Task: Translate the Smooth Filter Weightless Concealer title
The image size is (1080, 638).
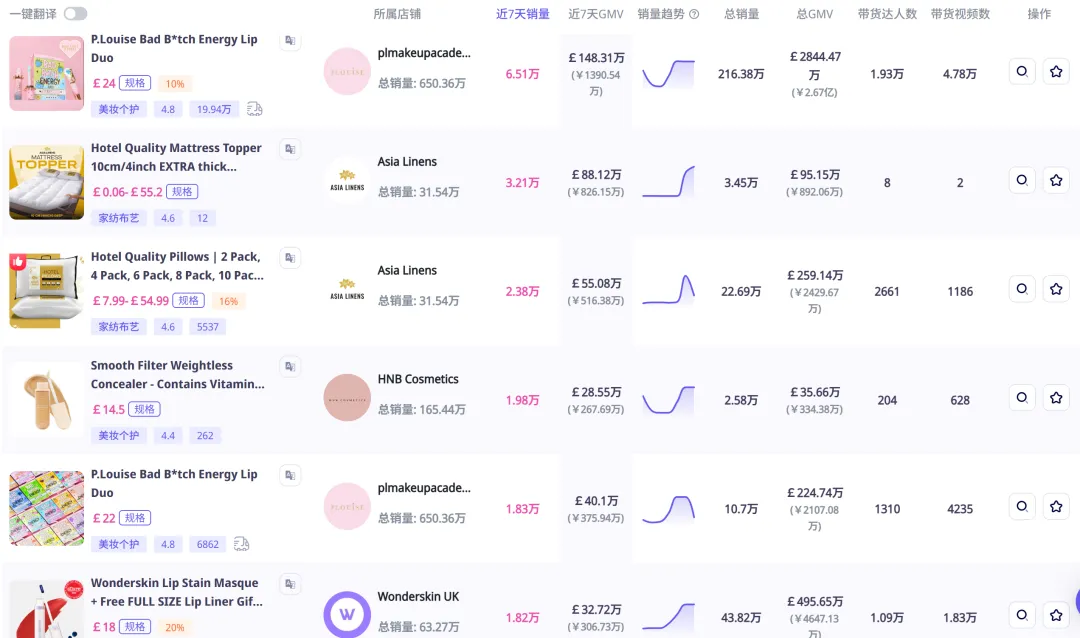Action: [290, 367]
